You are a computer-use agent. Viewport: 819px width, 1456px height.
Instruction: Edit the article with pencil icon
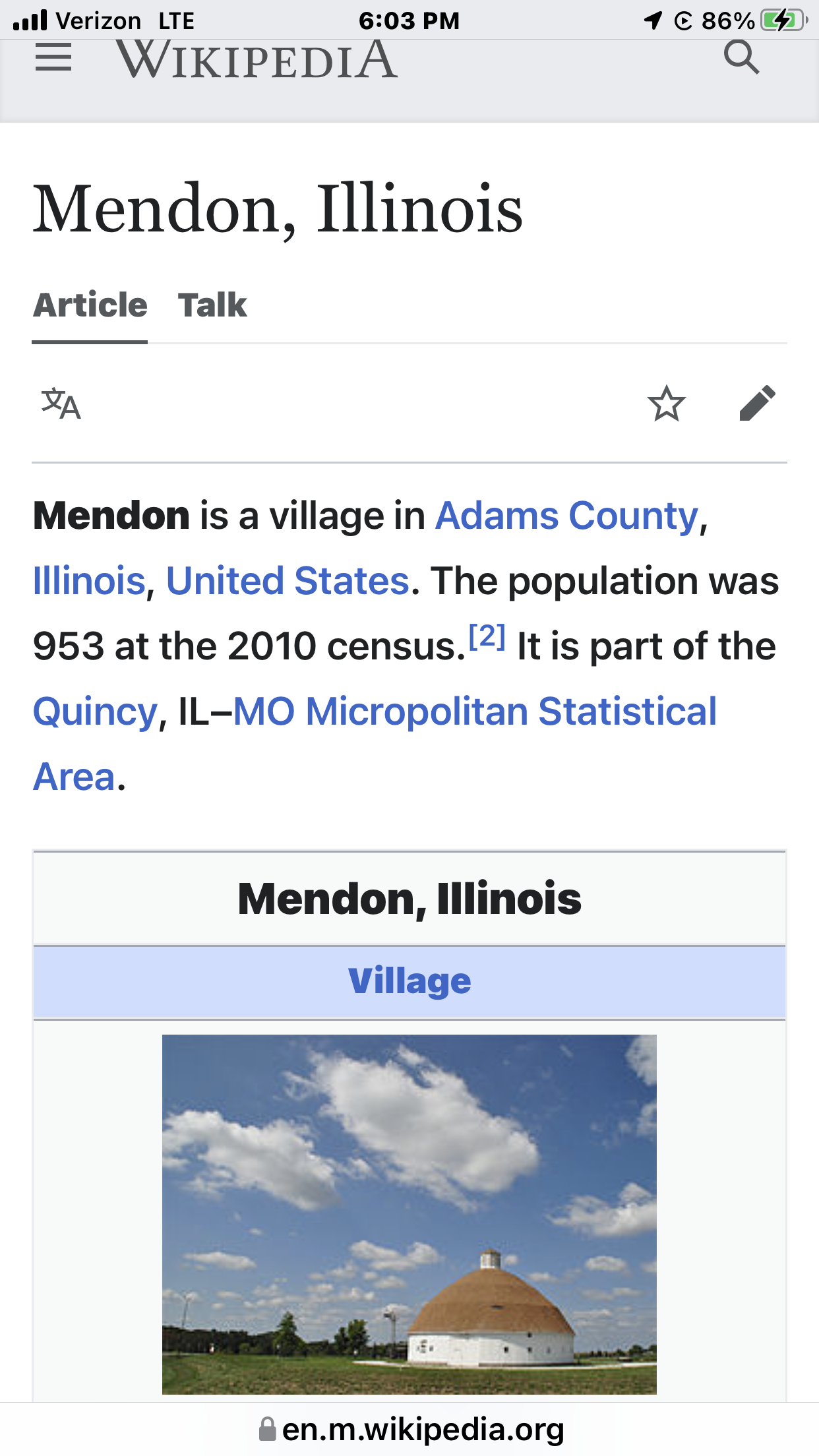tap(757, 404)
